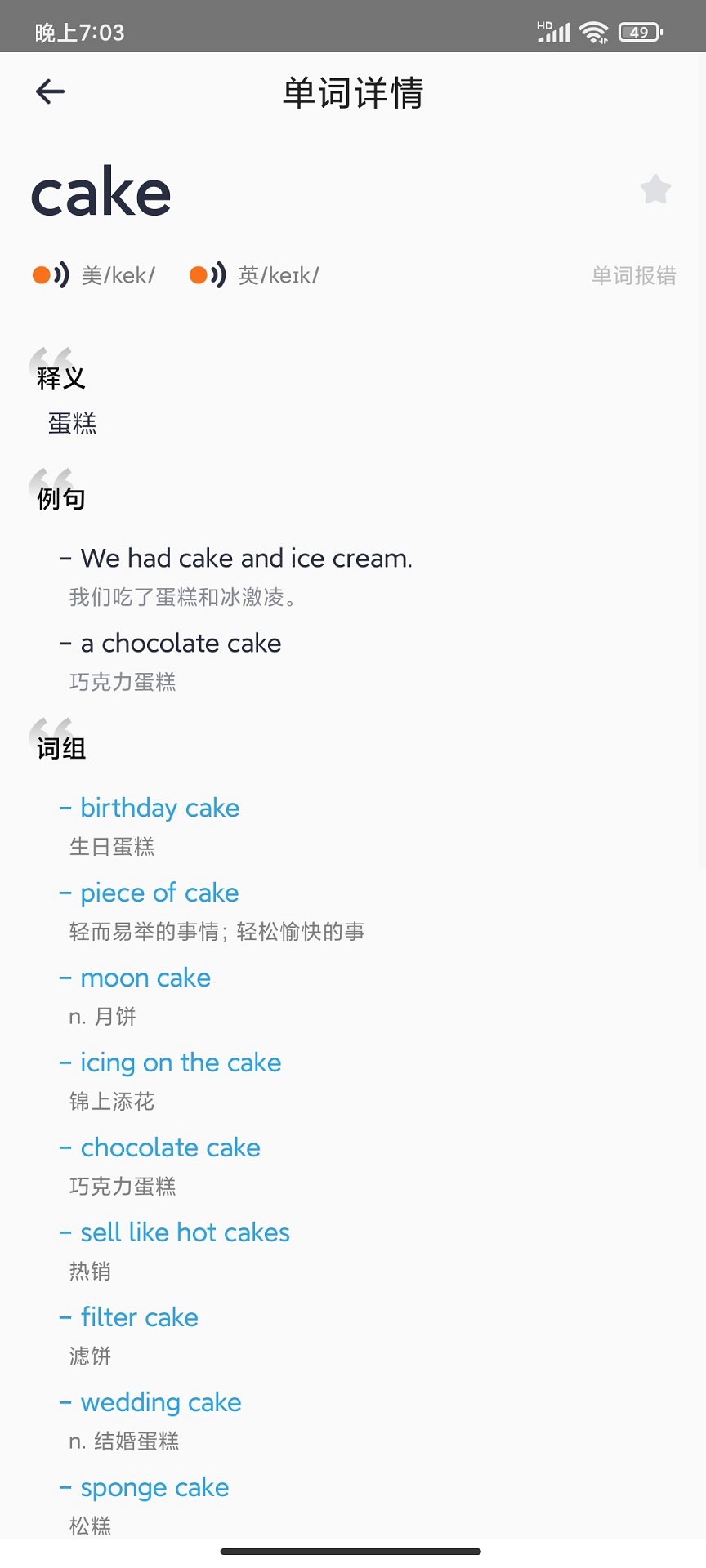Open the chocolate cake phrase link
This screenshot has height=1568, width=706.
pos(170,1147)
